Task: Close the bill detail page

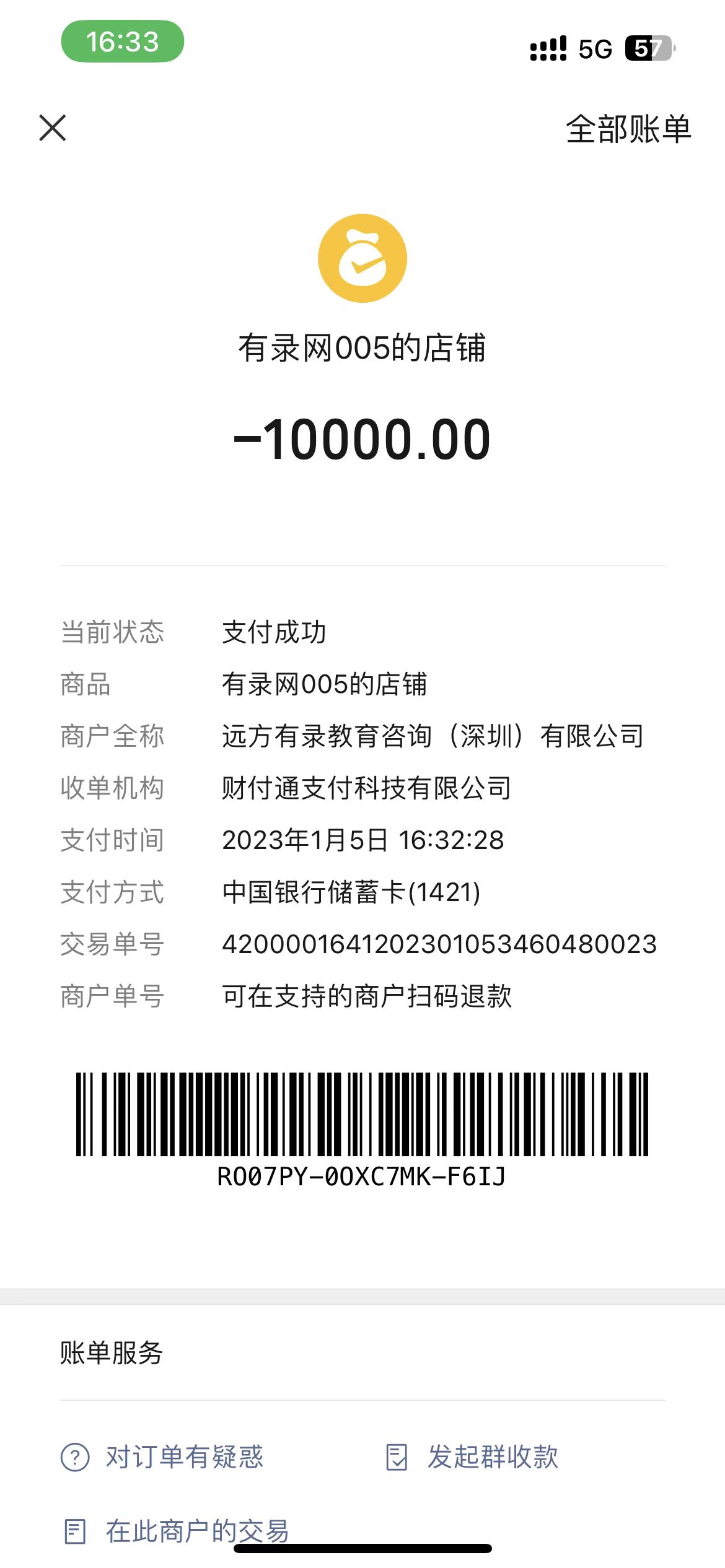Action: (x=53, y=128)
